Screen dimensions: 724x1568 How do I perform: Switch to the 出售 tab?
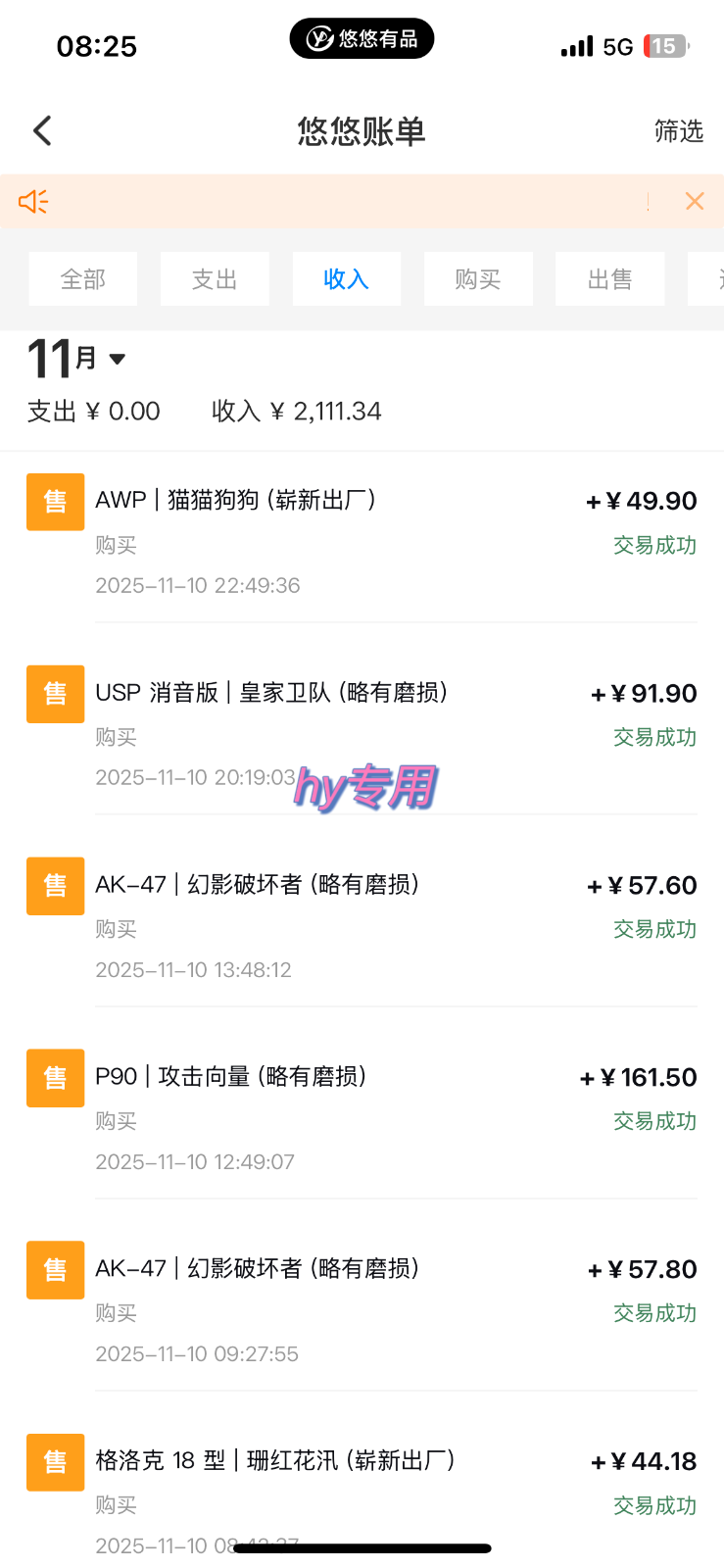(609, 278)
